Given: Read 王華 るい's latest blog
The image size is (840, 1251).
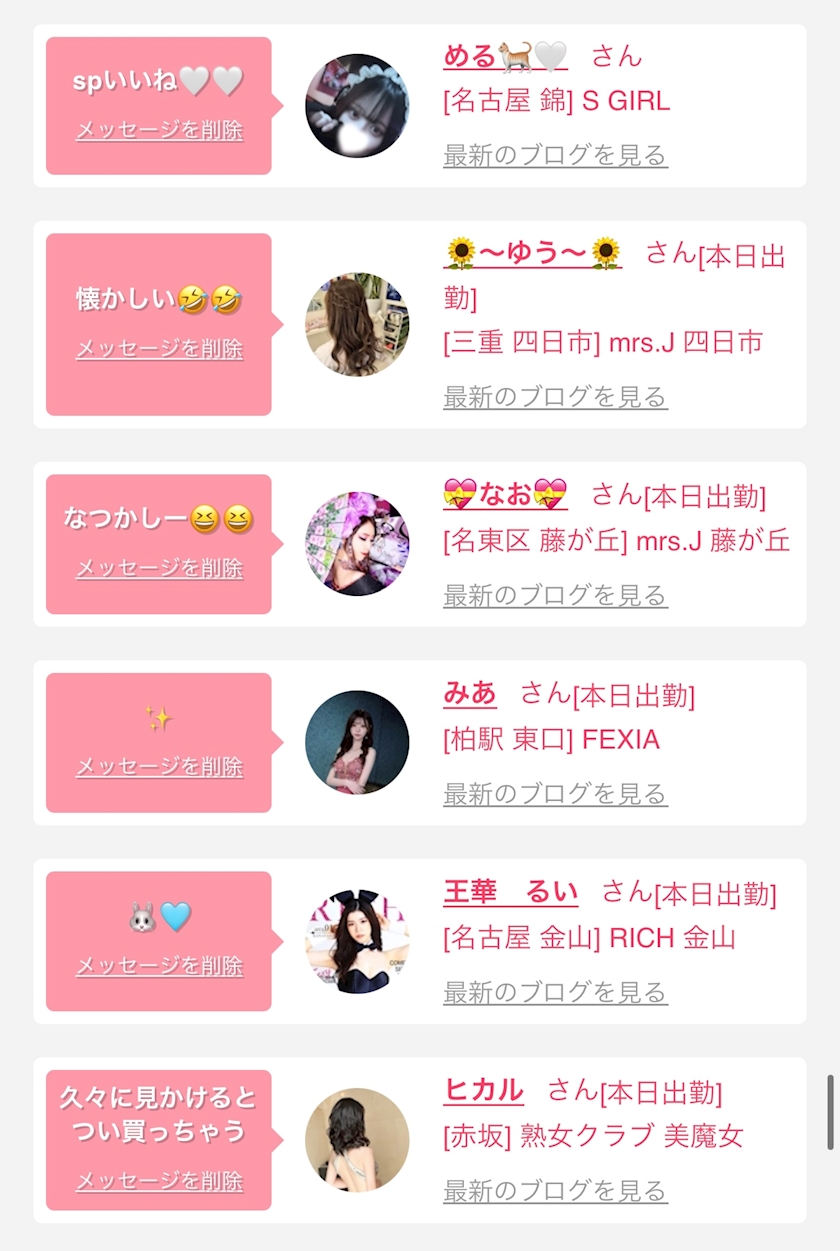Looking at the screenshot, I should click(x=555, y=992).
